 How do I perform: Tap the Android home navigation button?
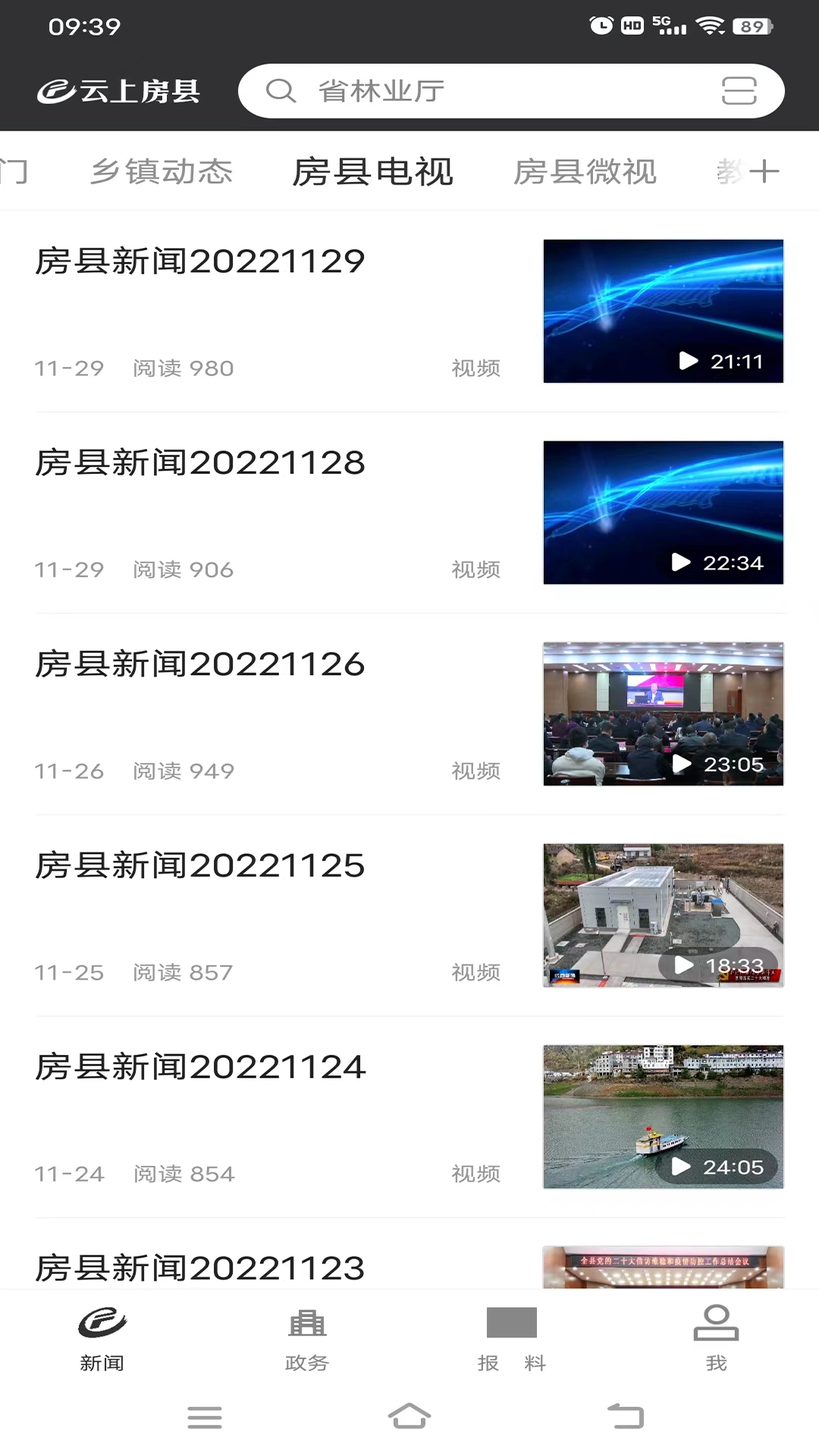409,1417
